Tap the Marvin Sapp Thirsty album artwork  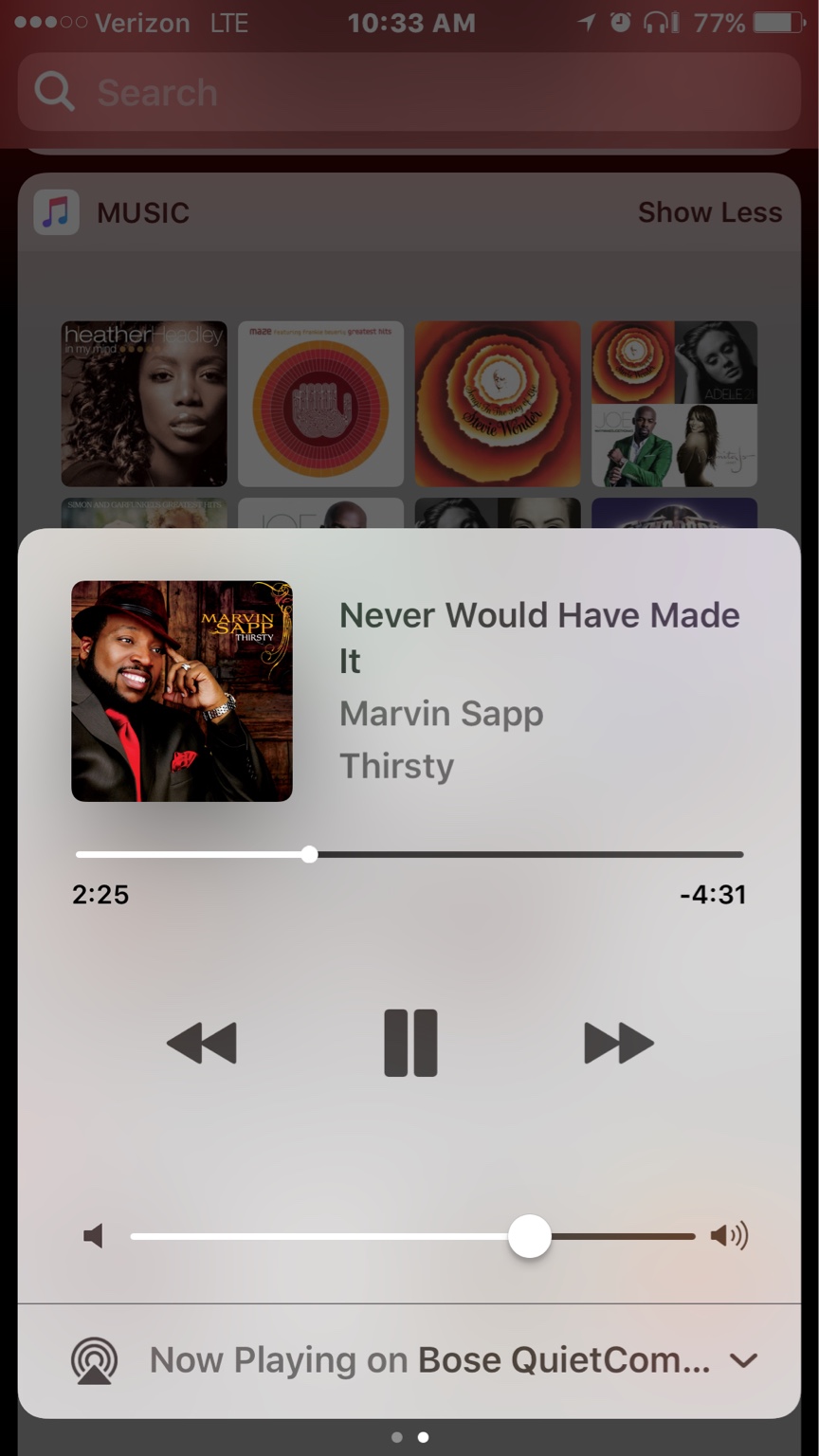182,691
